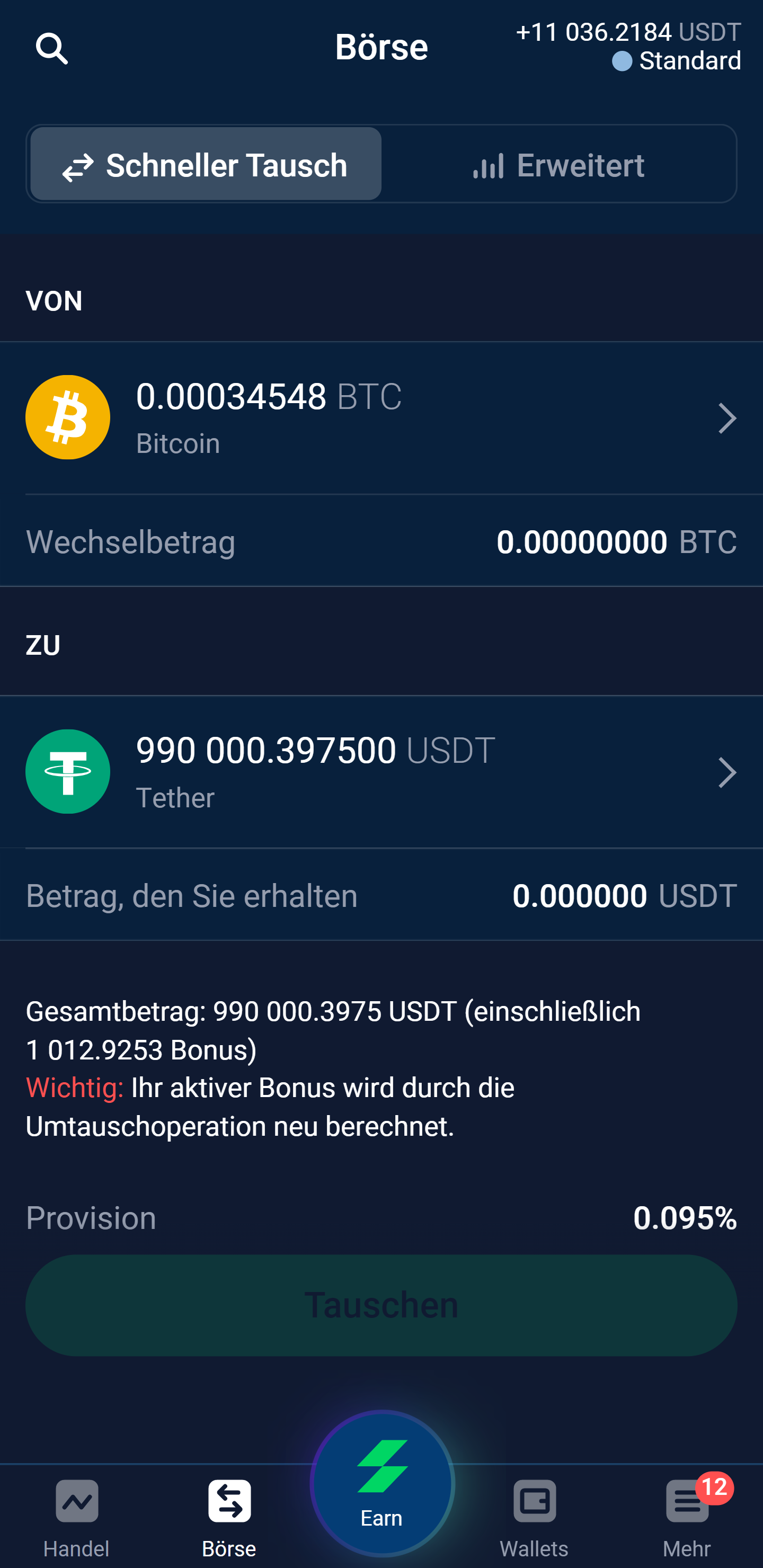
Task: Select the Schneller Tausch mode
Action: pos(206,164)
